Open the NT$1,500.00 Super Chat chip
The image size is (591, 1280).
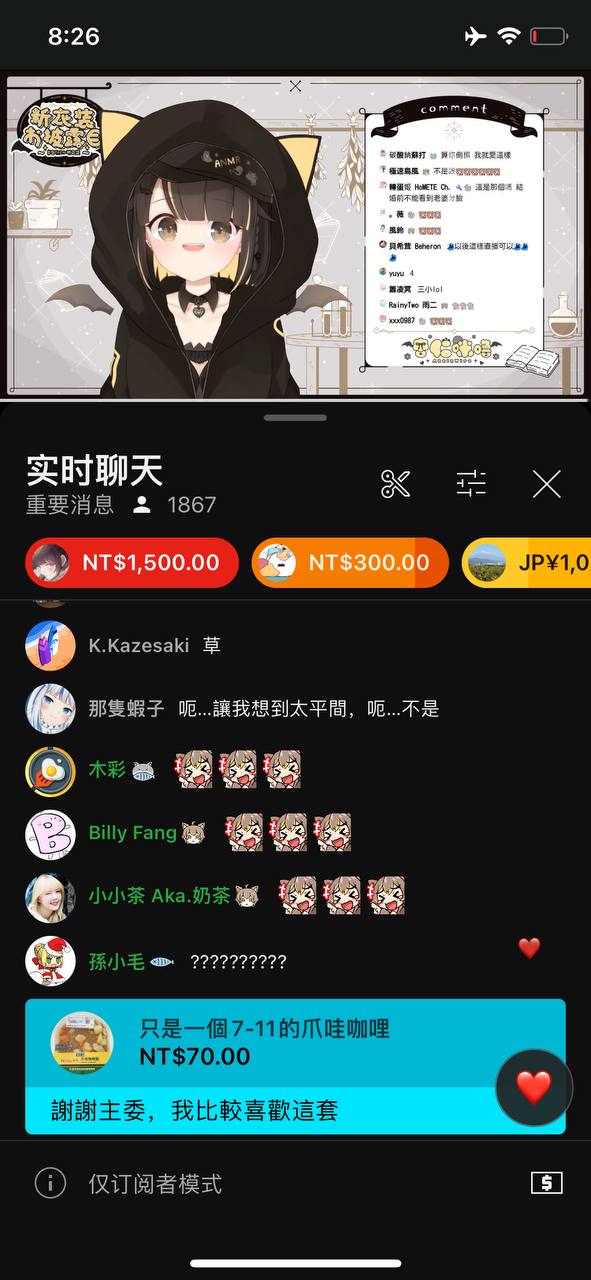[132, 562]
